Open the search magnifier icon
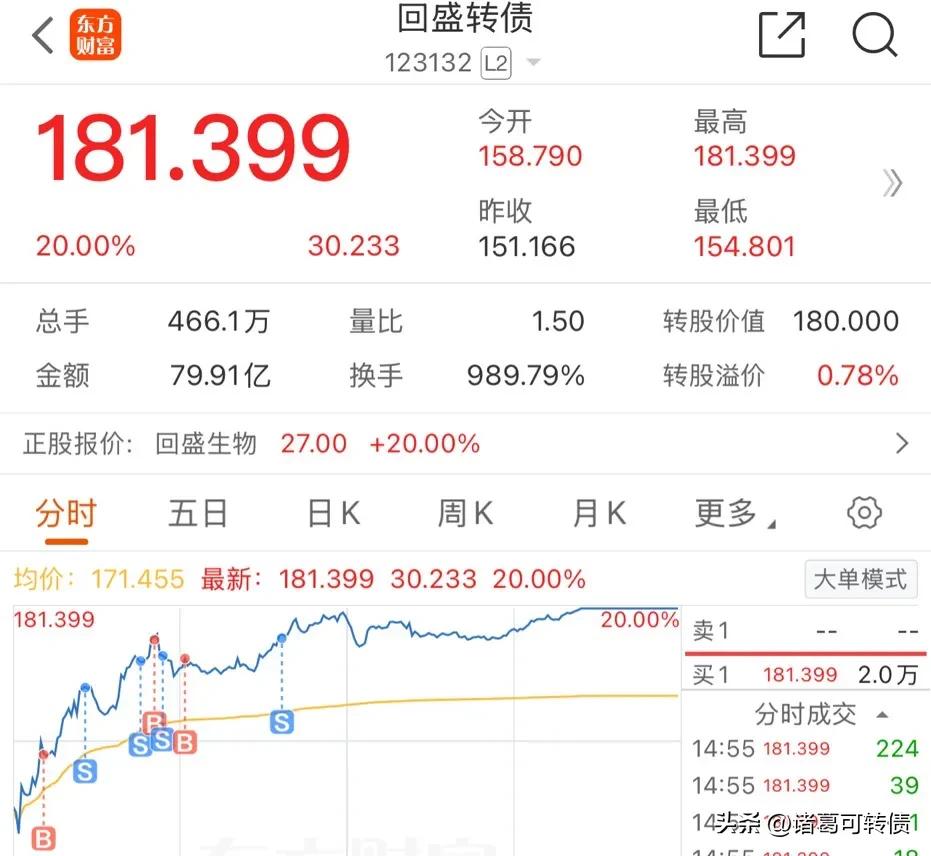 tap(874, 37)
